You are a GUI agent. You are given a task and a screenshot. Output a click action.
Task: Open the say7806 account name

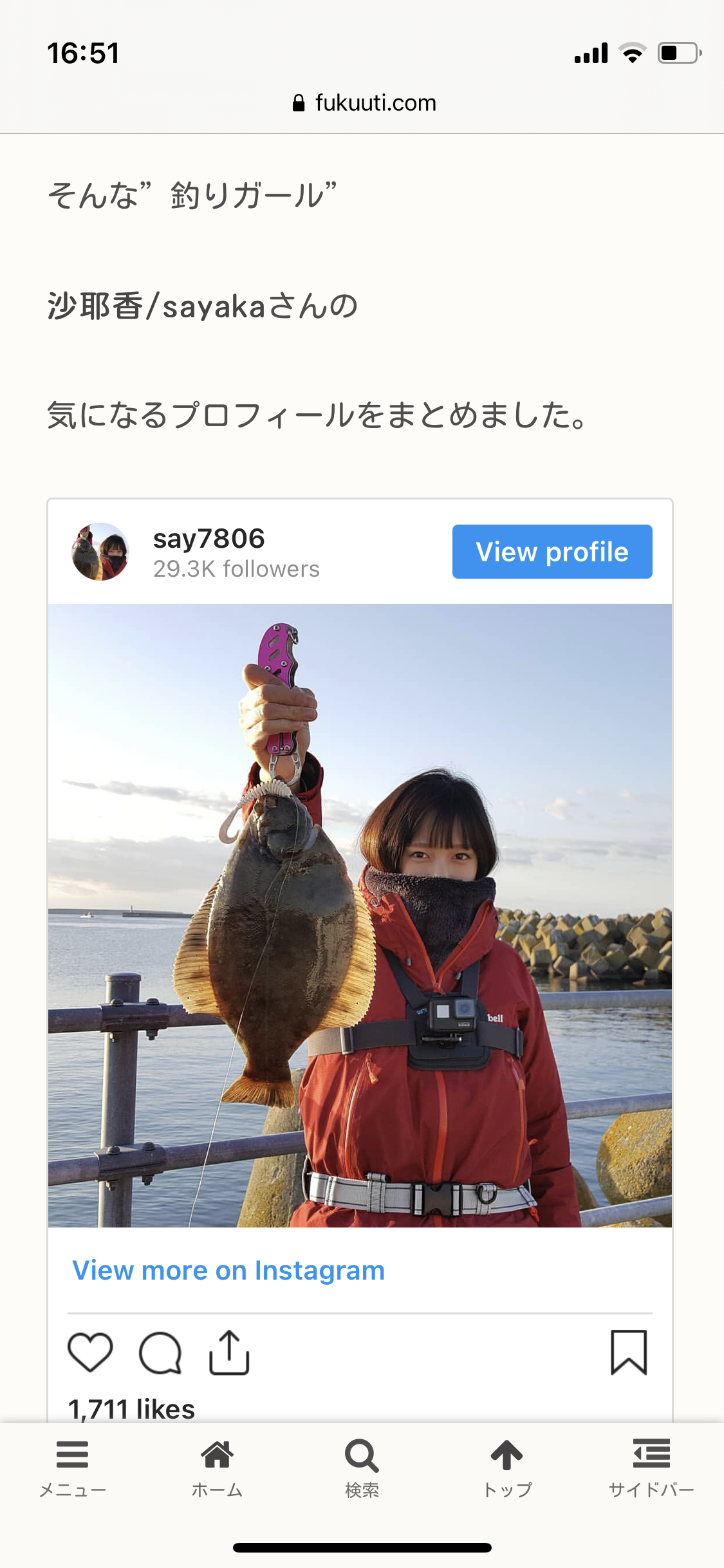209,539
